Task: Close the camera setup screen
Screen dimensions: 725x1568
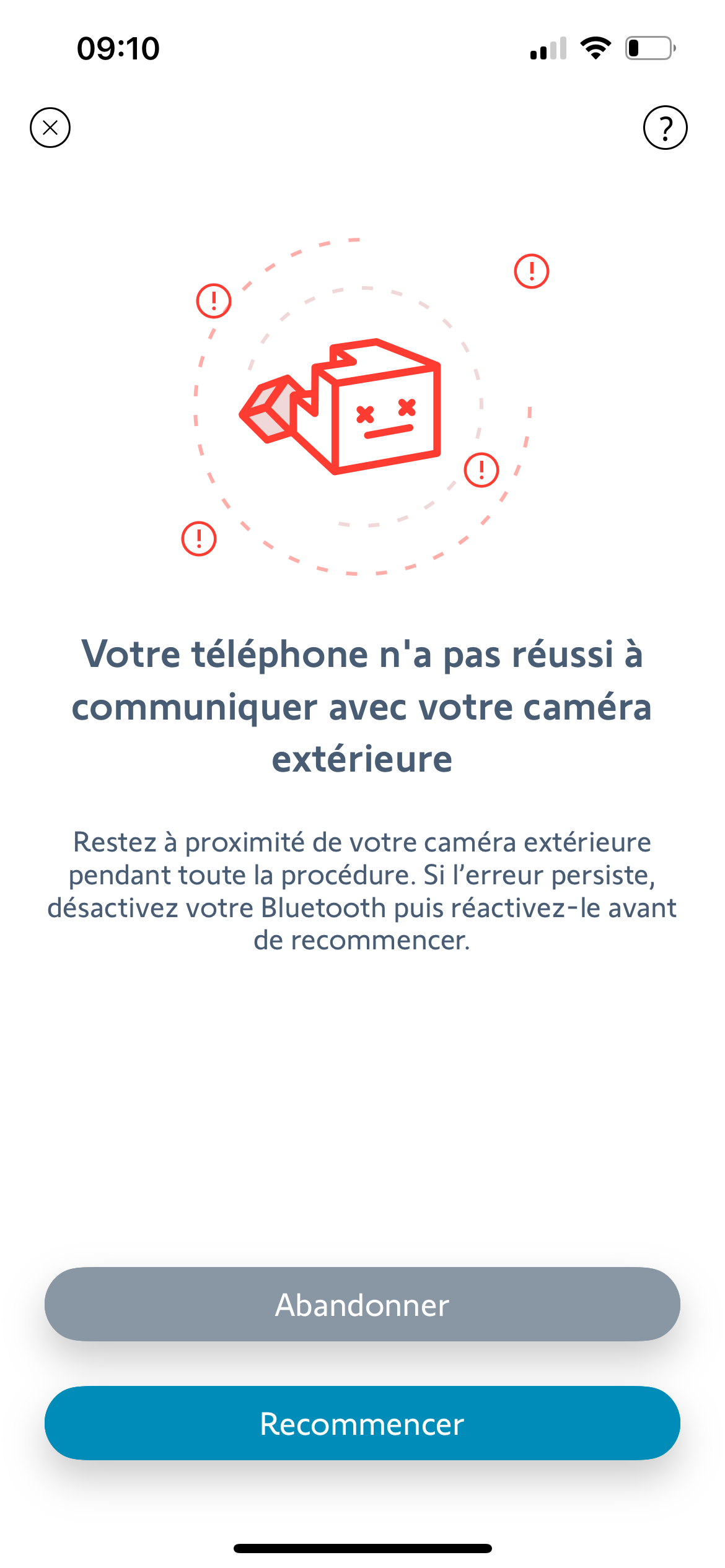Action: 50,128
